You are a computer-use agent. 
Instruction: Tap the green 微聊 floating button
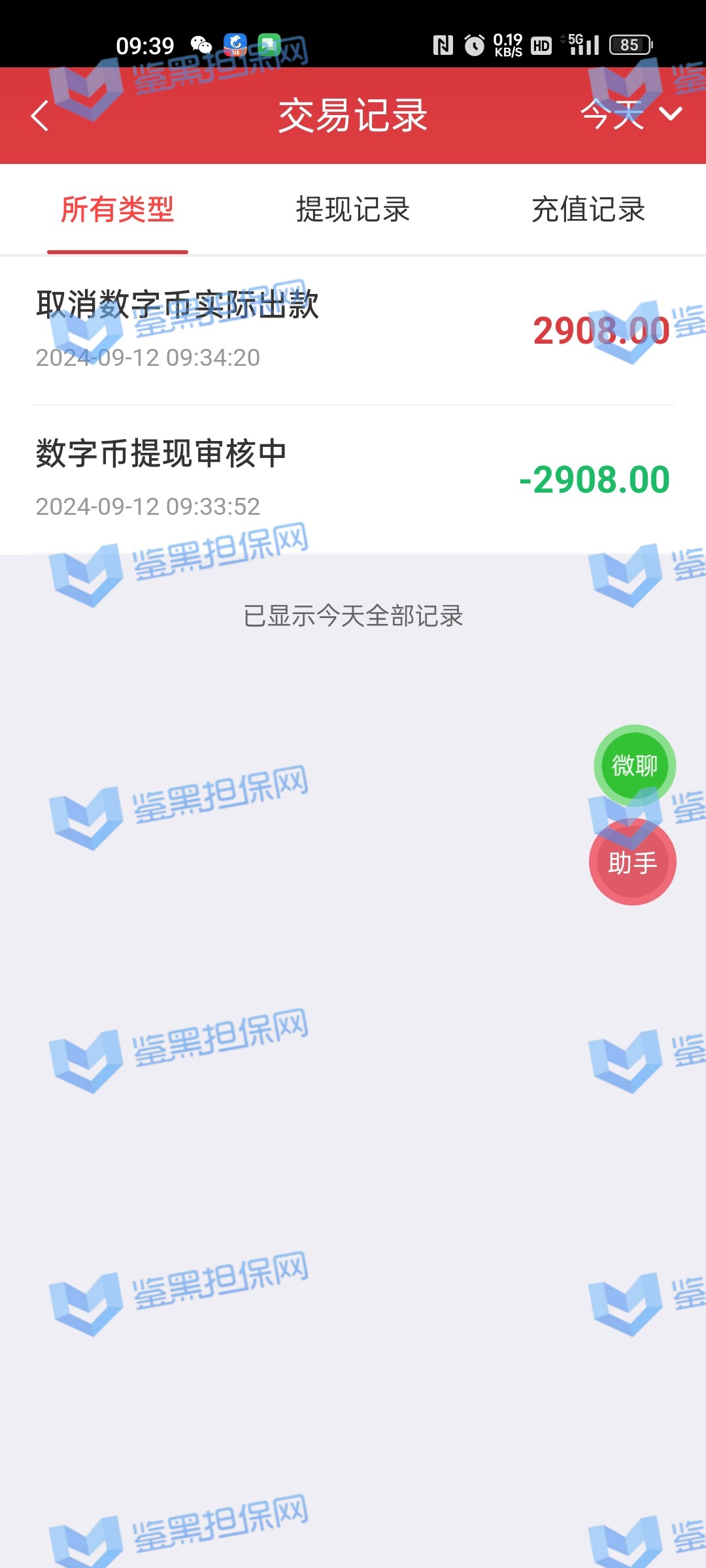634,766
